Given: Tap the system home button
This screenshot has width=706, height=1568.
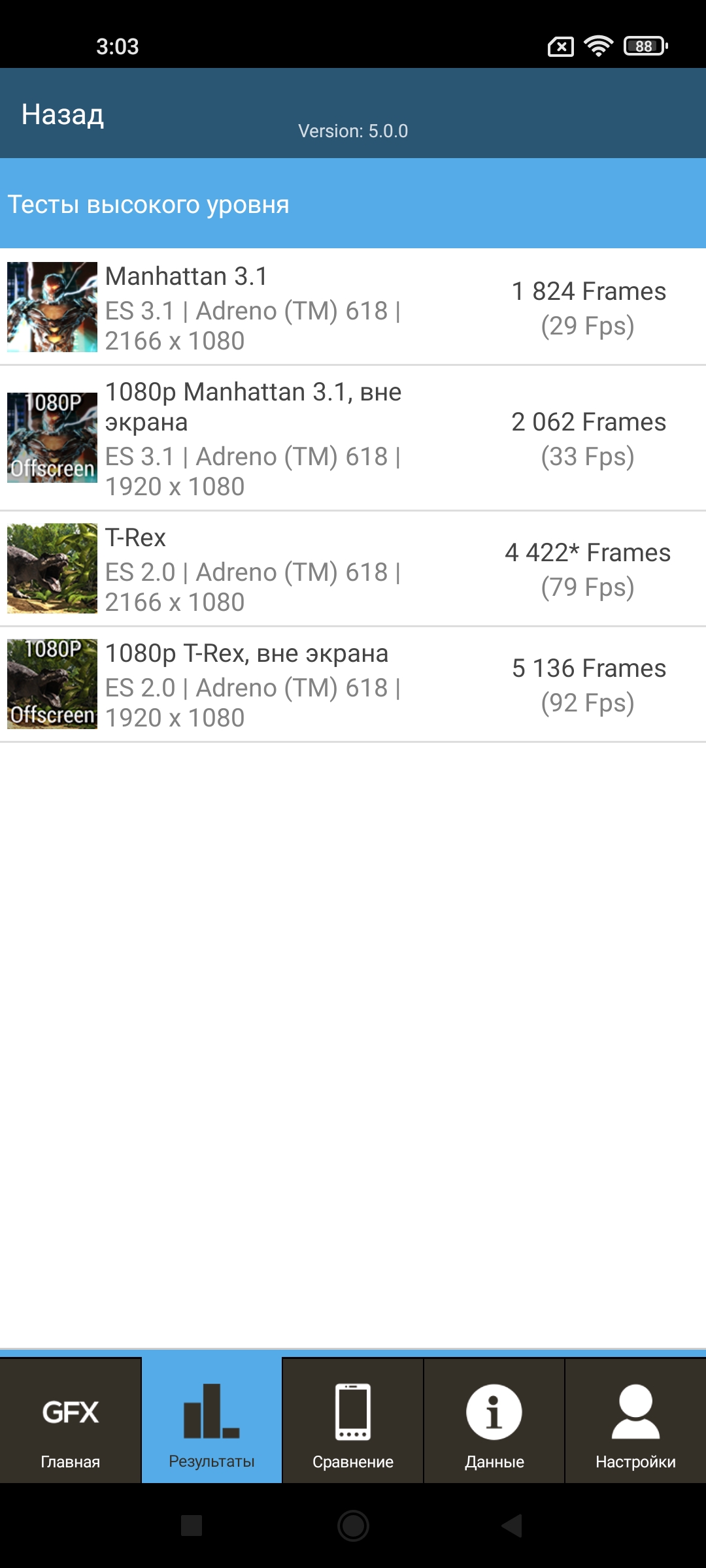Looking at the screenshot, I should [353, 1526].
